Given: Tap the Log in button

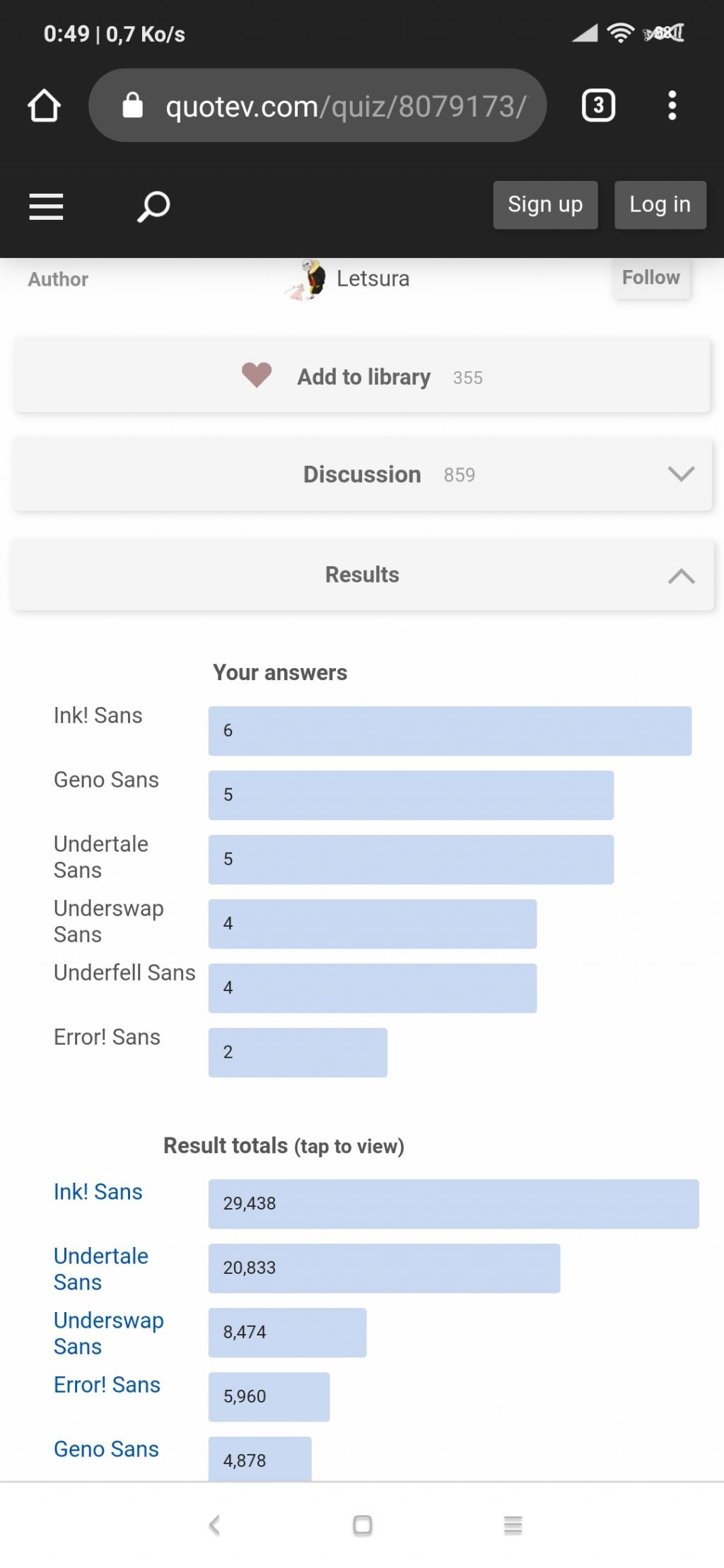Looking at the screenshot, I should coord(660,204).
